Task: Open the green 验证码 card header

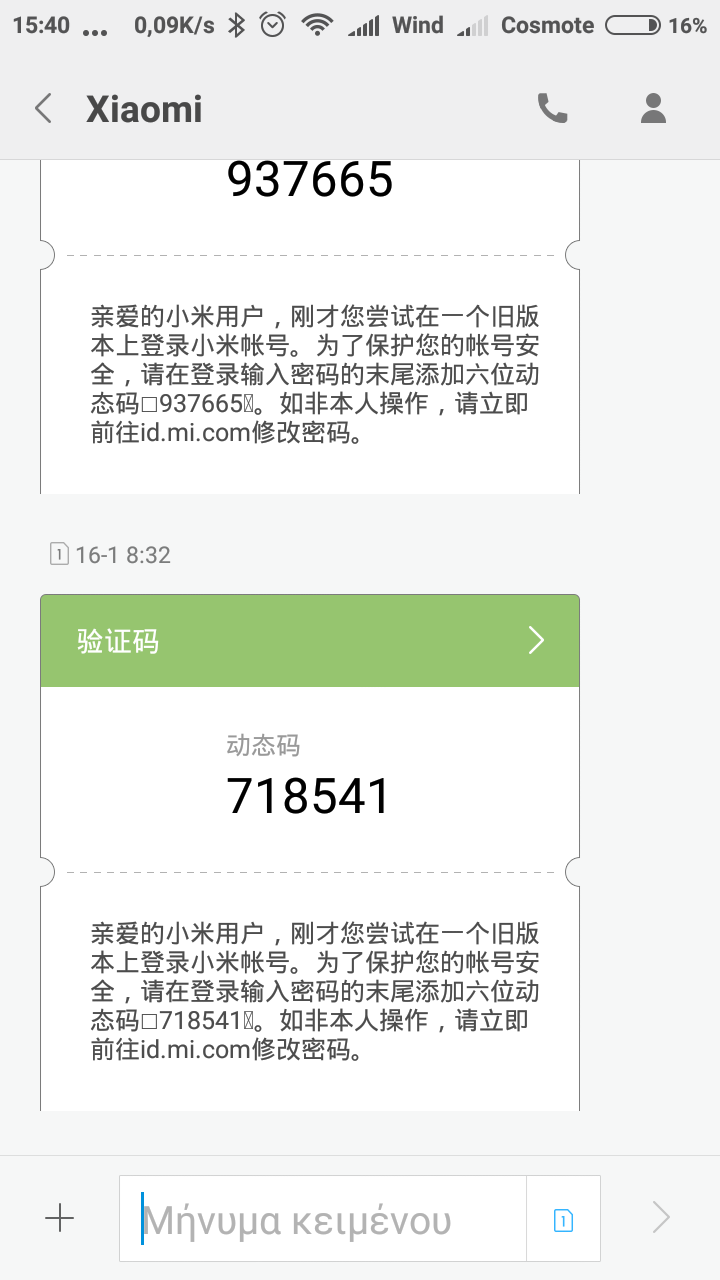Action: [x=310, y=641]
